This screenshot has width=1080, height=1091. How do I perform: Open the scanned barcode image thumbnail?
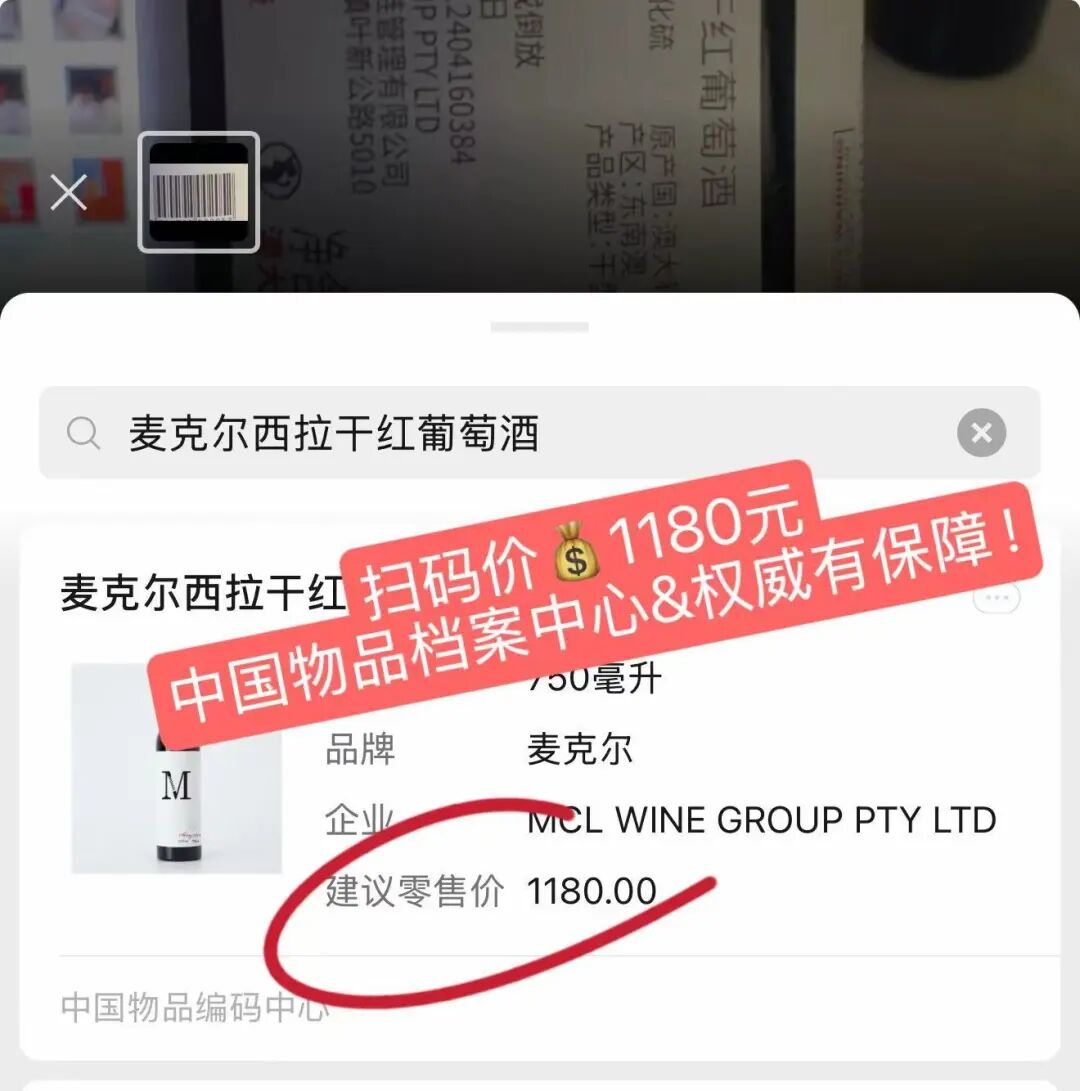(x=198, y=192)
